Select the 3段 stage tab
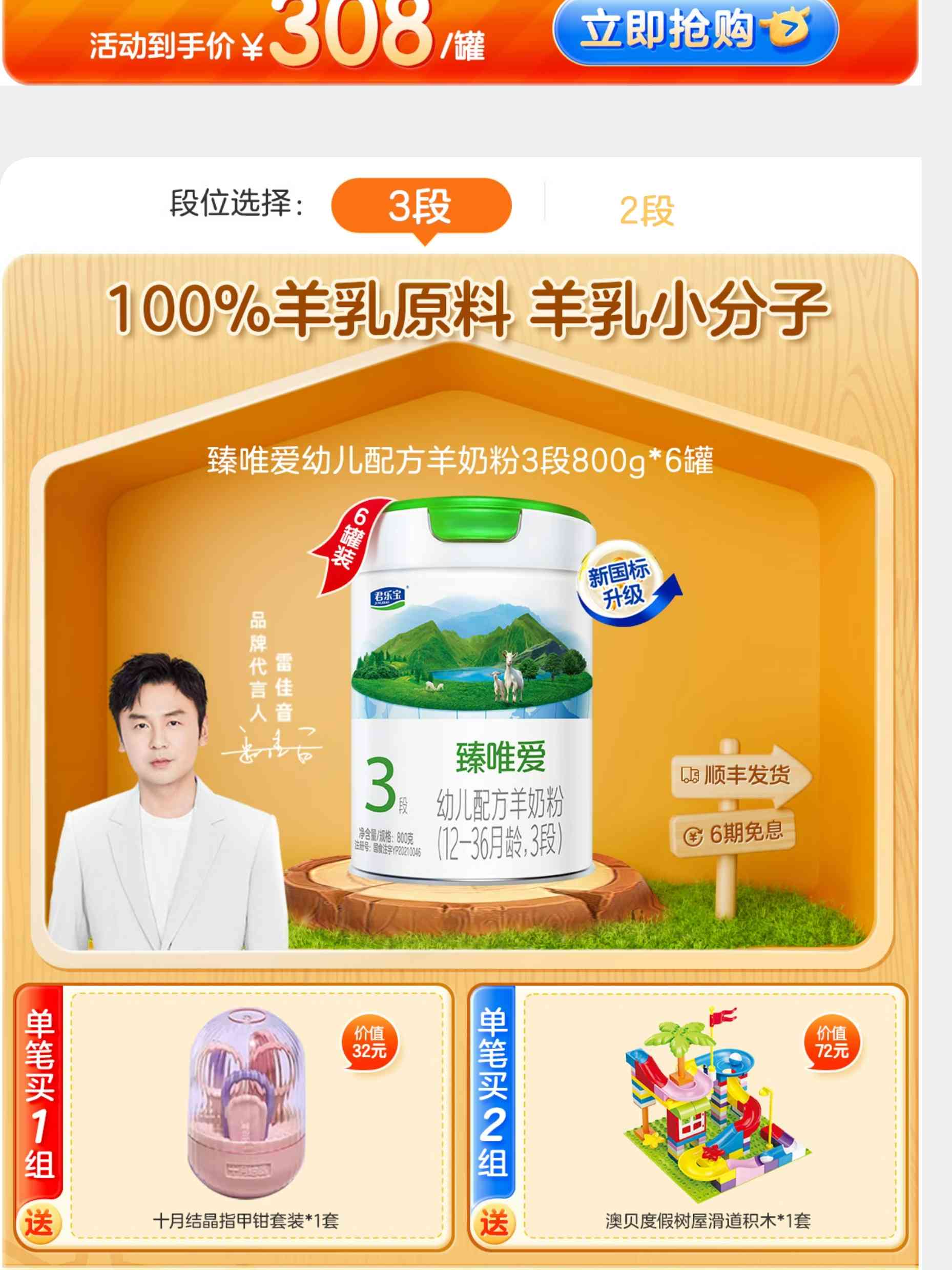Image resolution: width=952 pixels, height=1270 pixels. pos(421,206)
